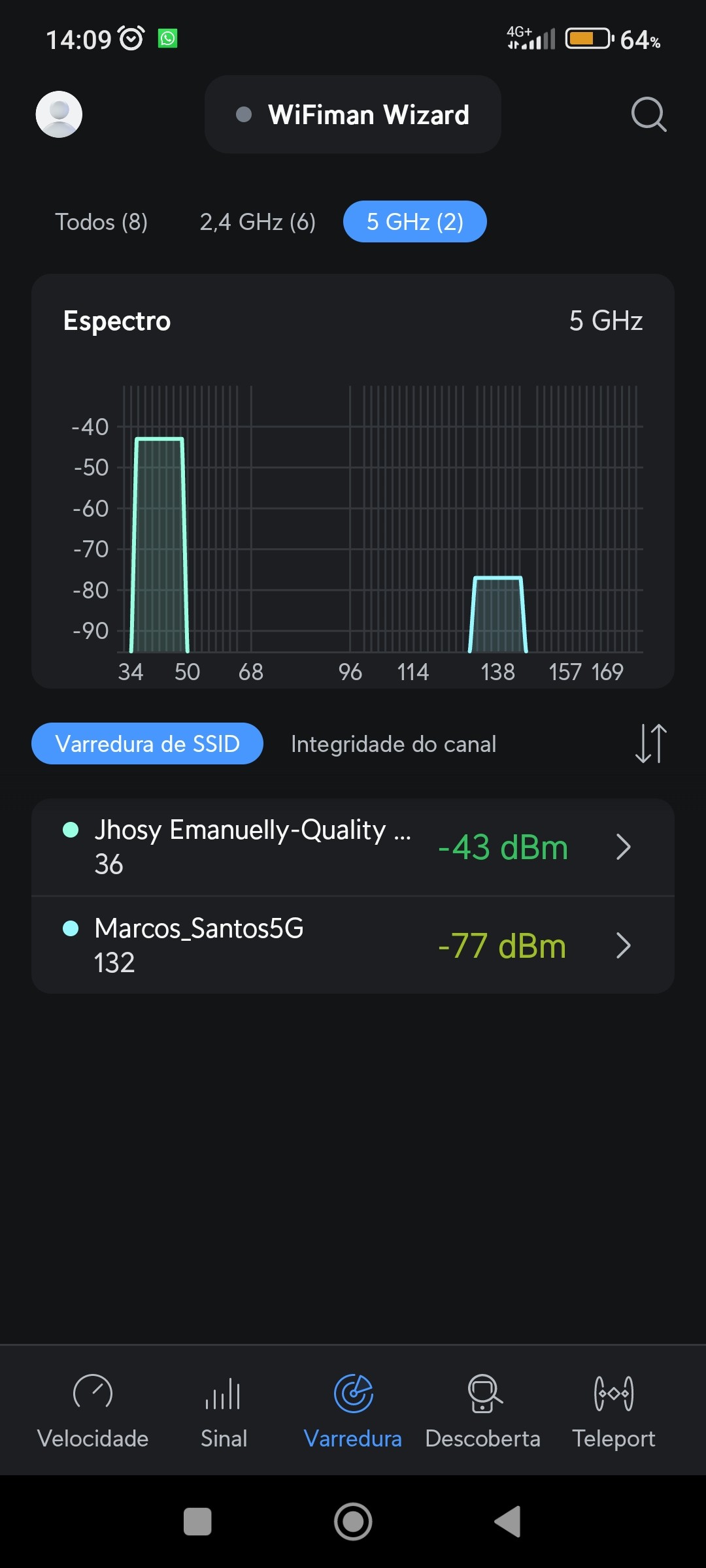Select the 5 GHz (2) filter
Image resolution: width=706 pixels, height=1568 pixels.
click(x=414, y=222)
